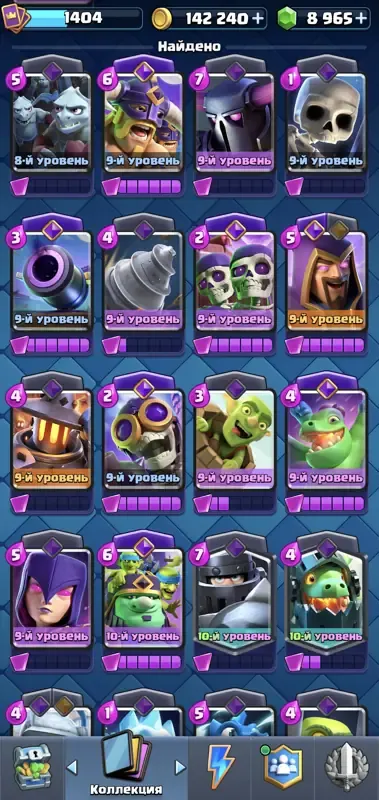Open the Goblin Drill card

[143, 284]
